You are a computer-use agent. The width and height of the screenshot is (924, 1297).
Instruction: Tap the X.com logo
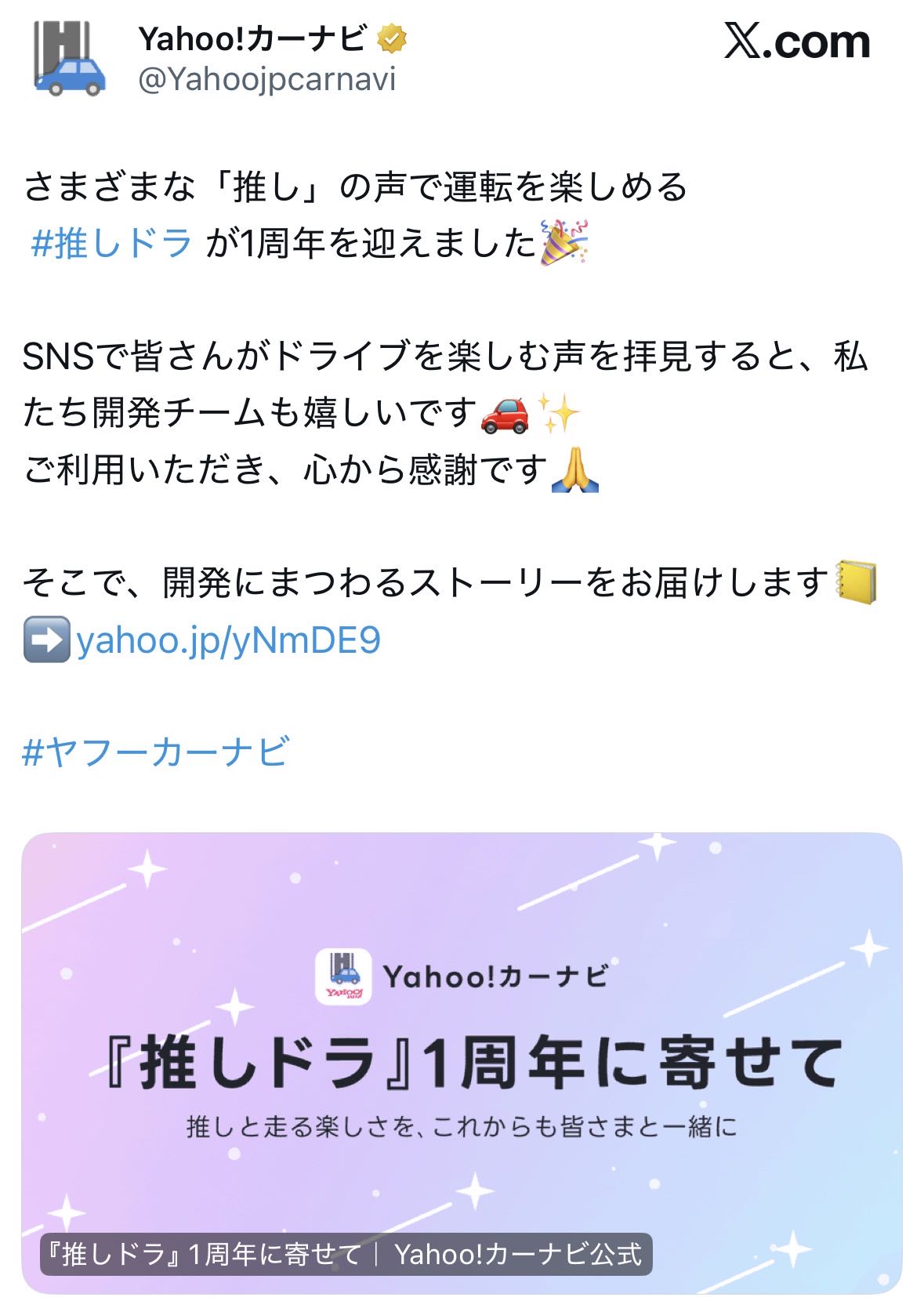[796, 42]
